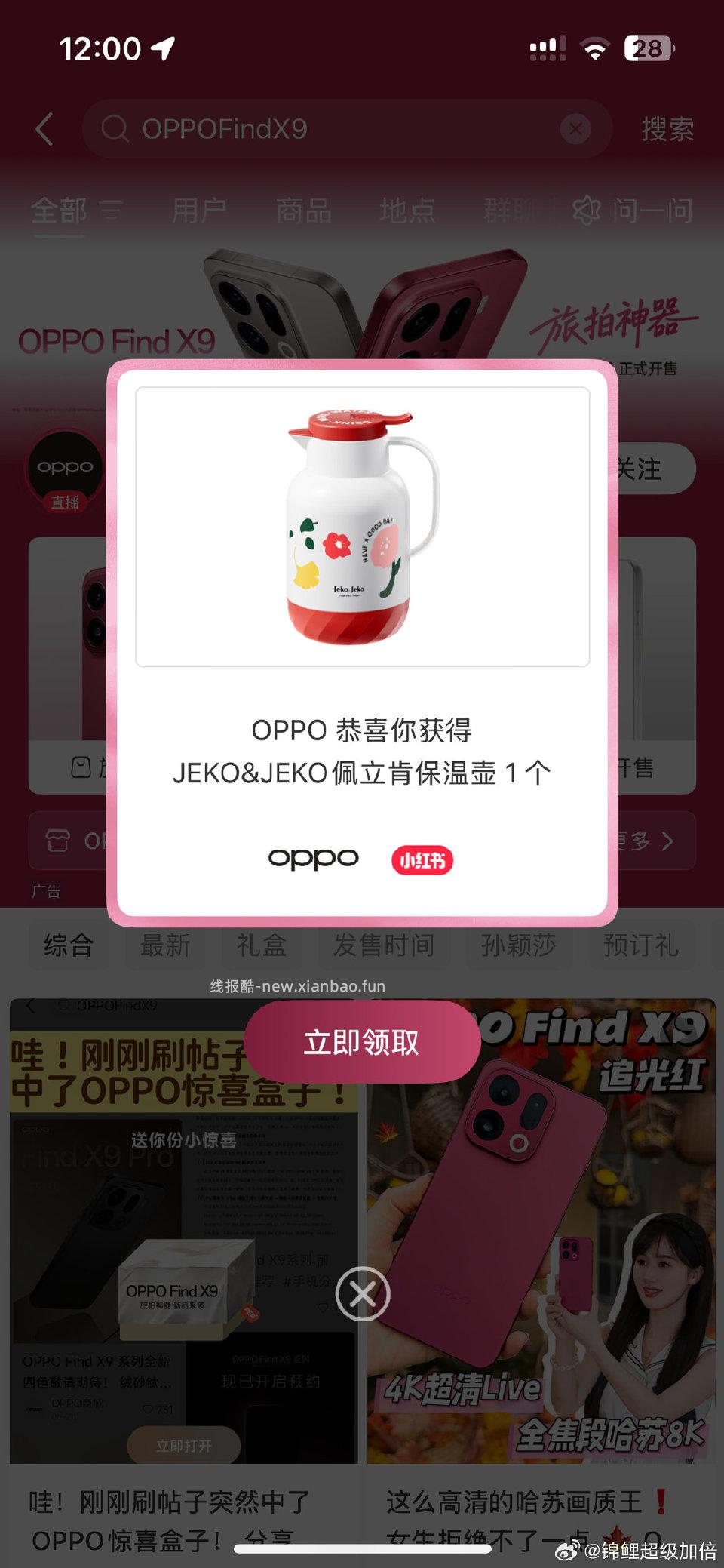Tap the back arrow to exit search results
The image size is (724, 1568).
point(43,129)
